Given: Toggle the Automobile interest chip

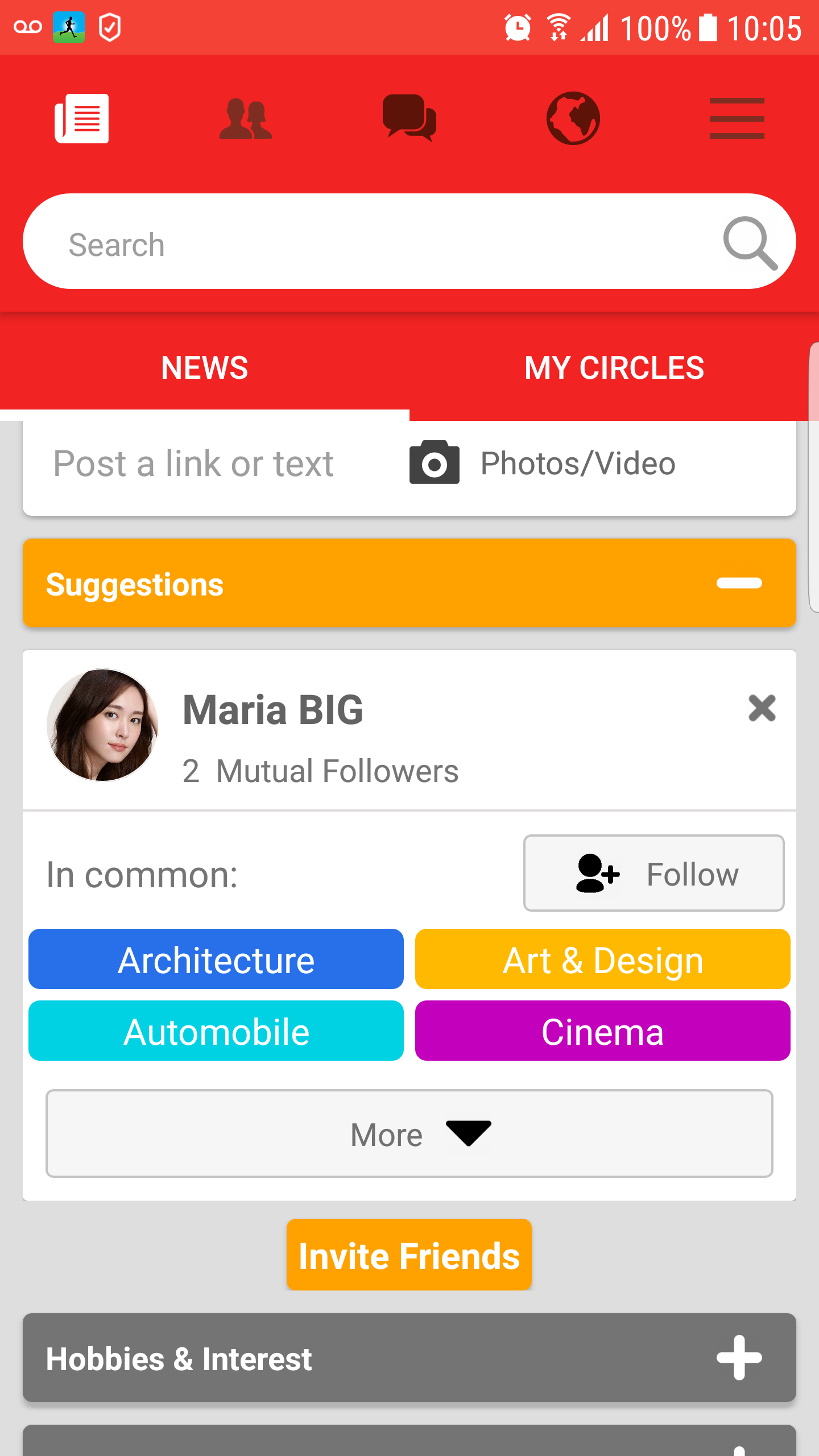Looking at the screenshot, I should (x=216, y=1031).
